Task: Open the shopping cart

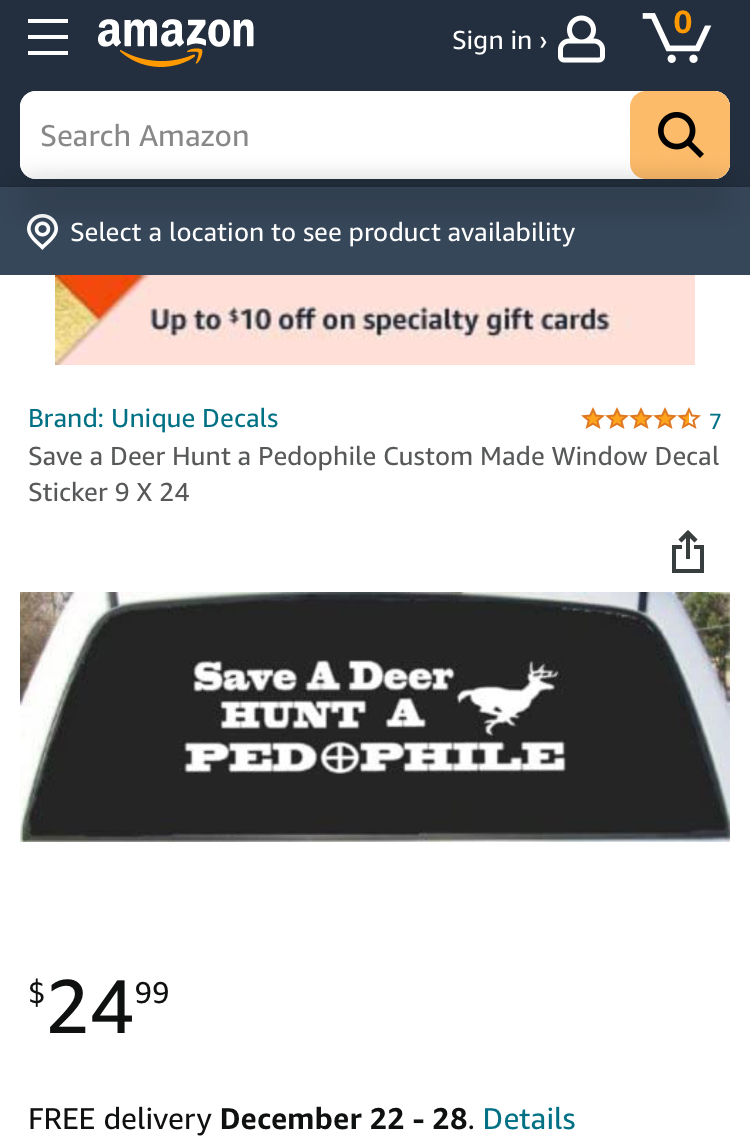Action: pos(677,38)
